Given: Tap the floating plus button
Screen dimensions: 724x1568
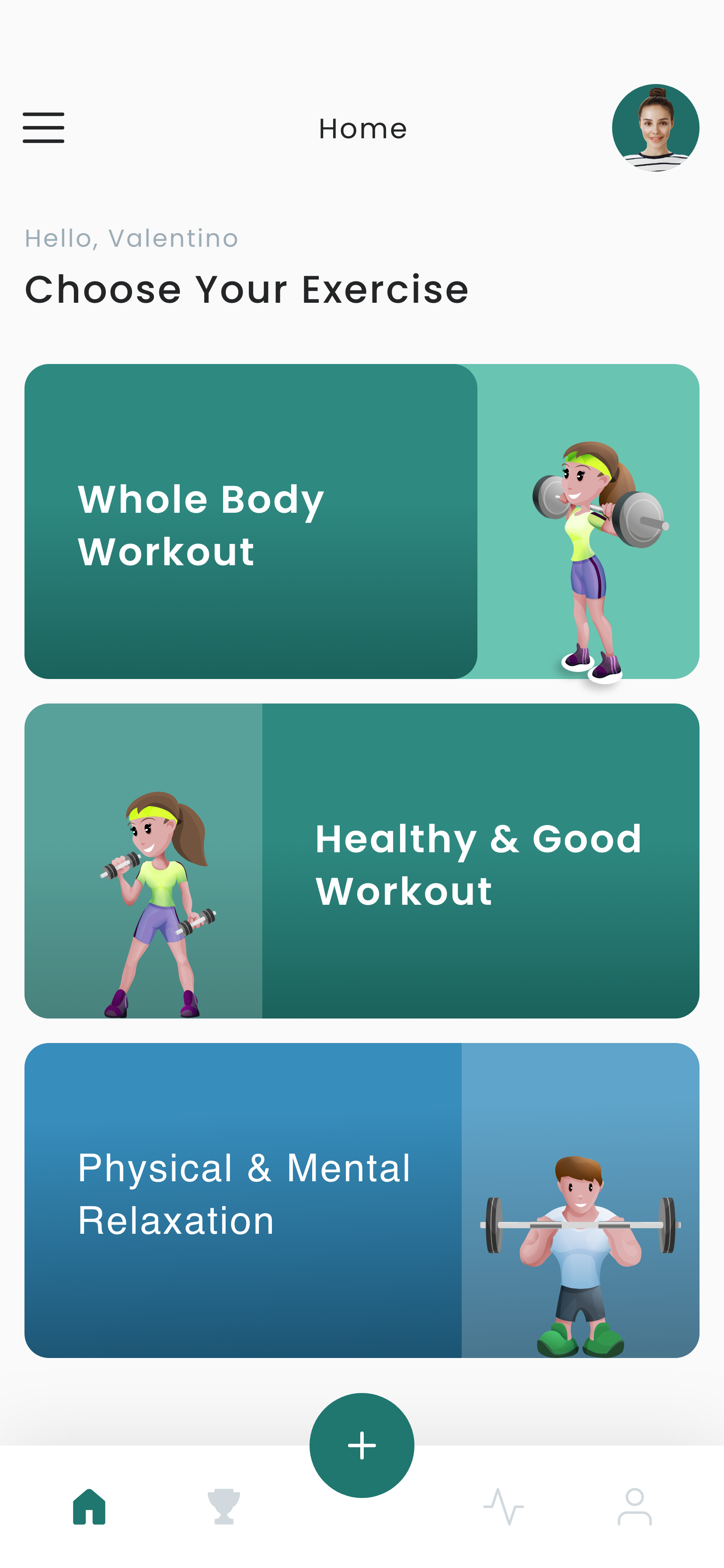Looking at the screenshot, I should pyautogui.click(x=362, y=1445).
